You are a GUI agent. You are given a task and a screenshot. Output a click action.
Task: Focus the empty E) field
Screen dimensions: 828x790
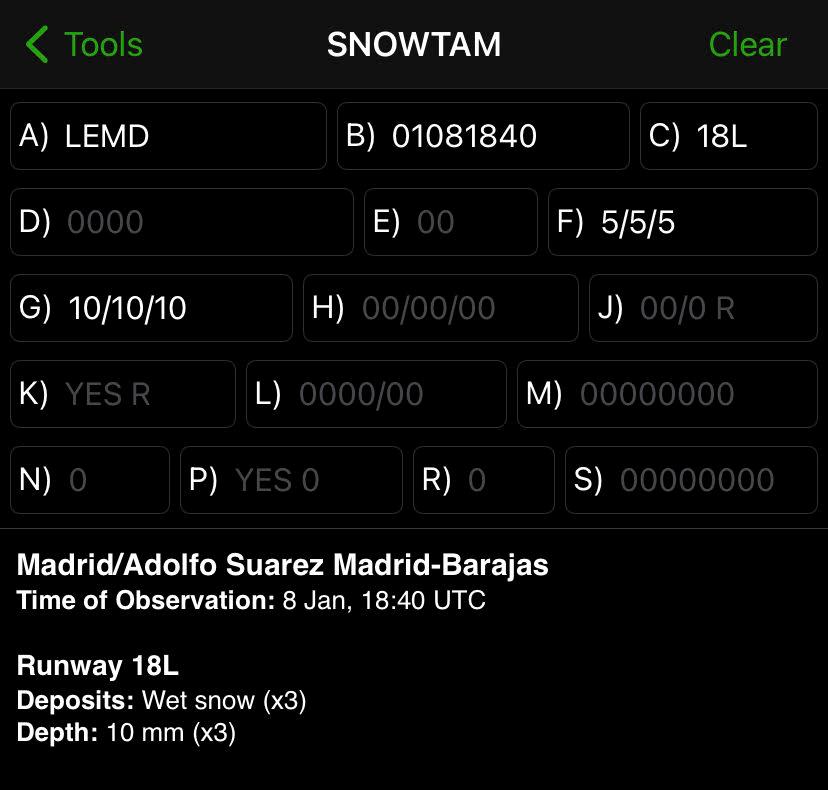pos(450,222)
